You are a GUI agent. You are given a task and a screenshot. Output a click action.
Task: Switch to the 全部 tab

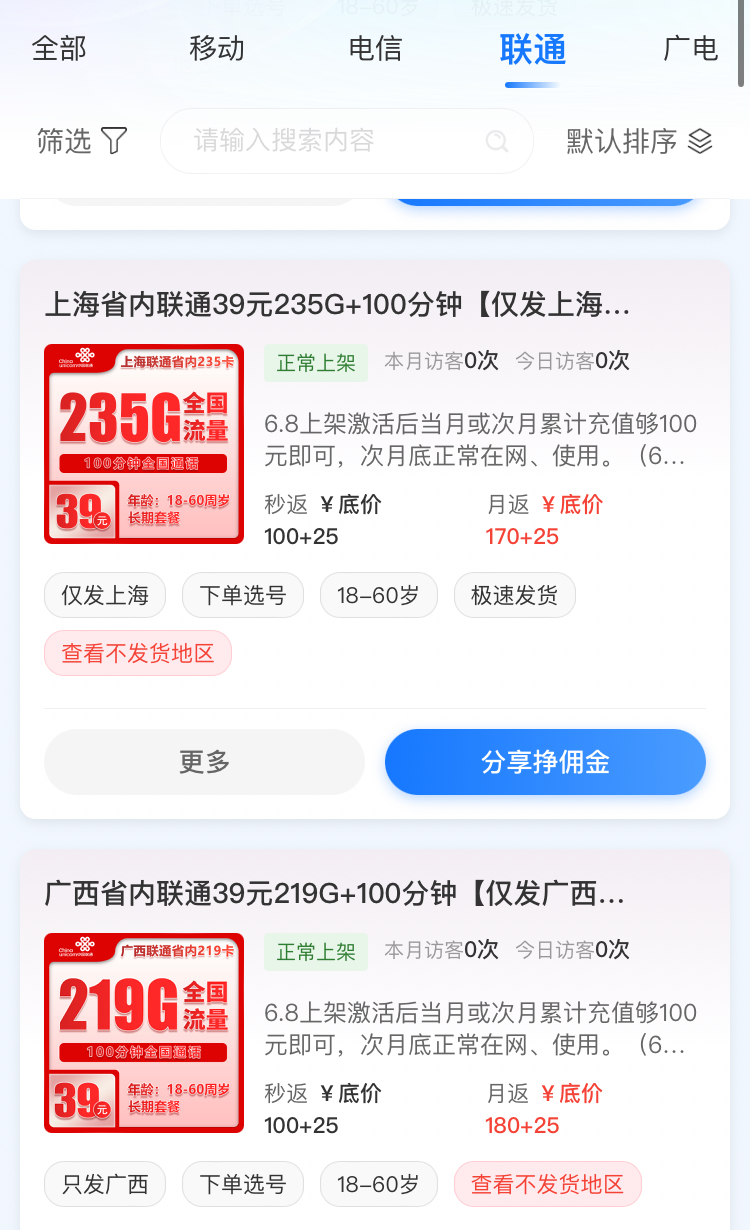[x=59, y=48]
